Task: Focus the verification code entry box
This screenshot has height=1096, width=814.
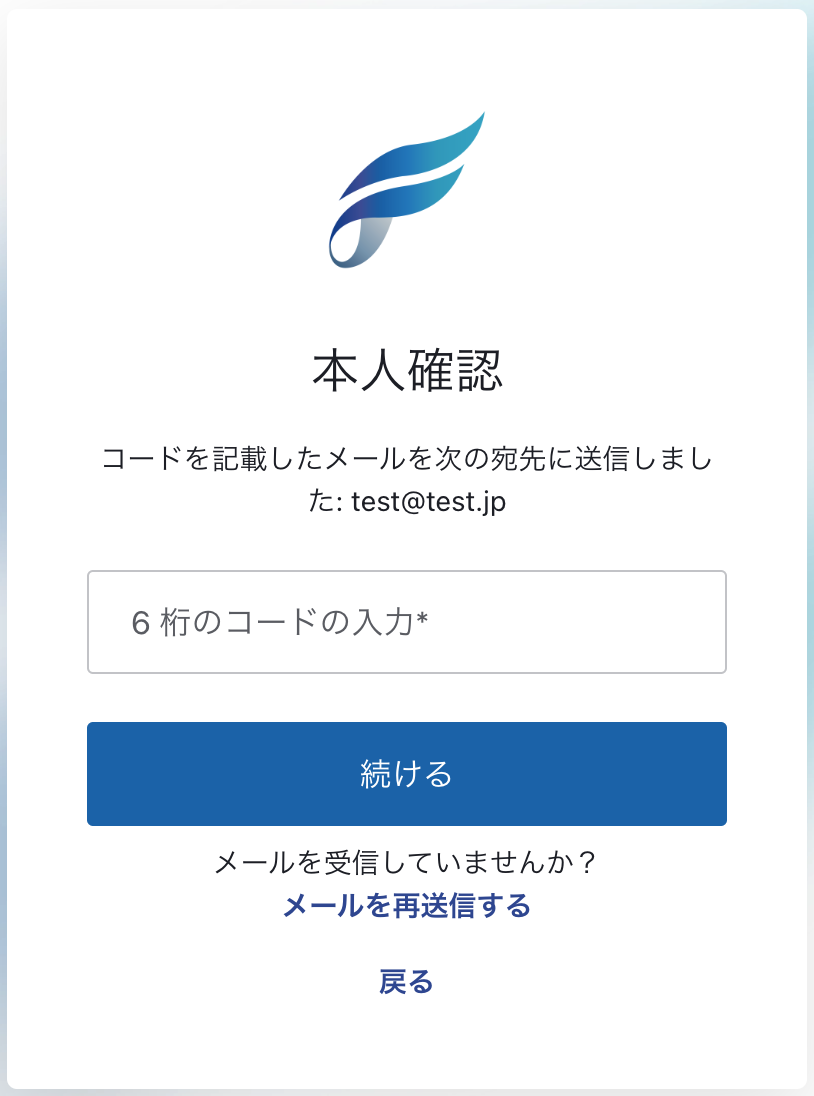Action: pyautogui.click(x=406, y=622)
